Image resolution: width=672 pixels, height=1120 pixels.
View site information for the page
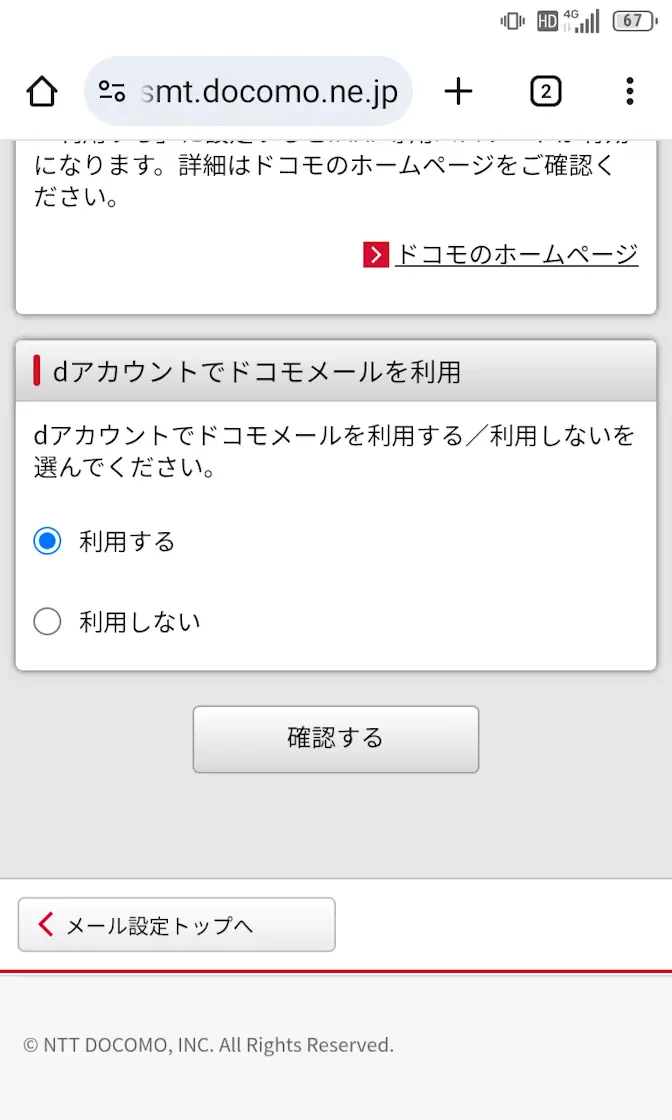click(113, 92)
